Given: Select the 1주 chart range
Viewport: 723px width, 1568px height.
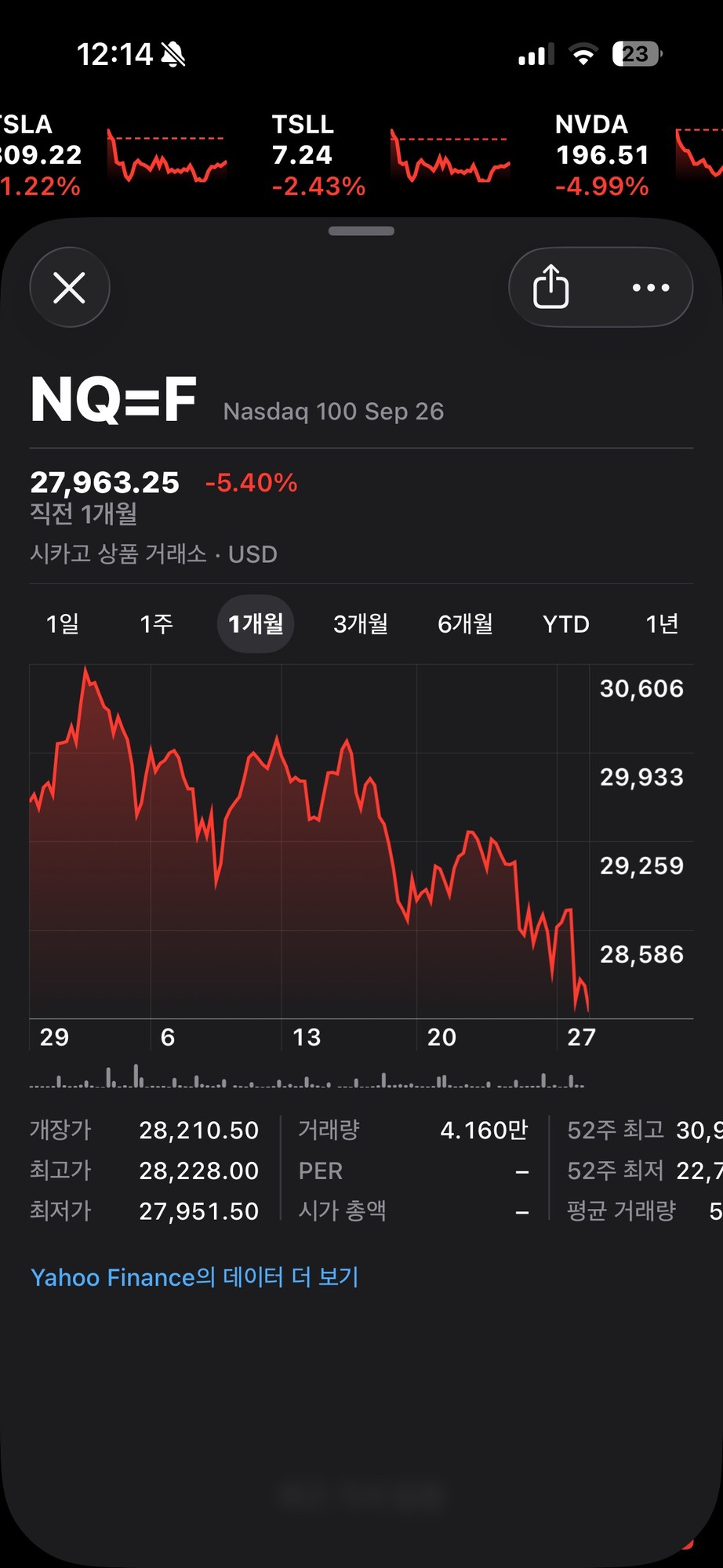Looking at the screenshot, I should click(x=156, y=624).
